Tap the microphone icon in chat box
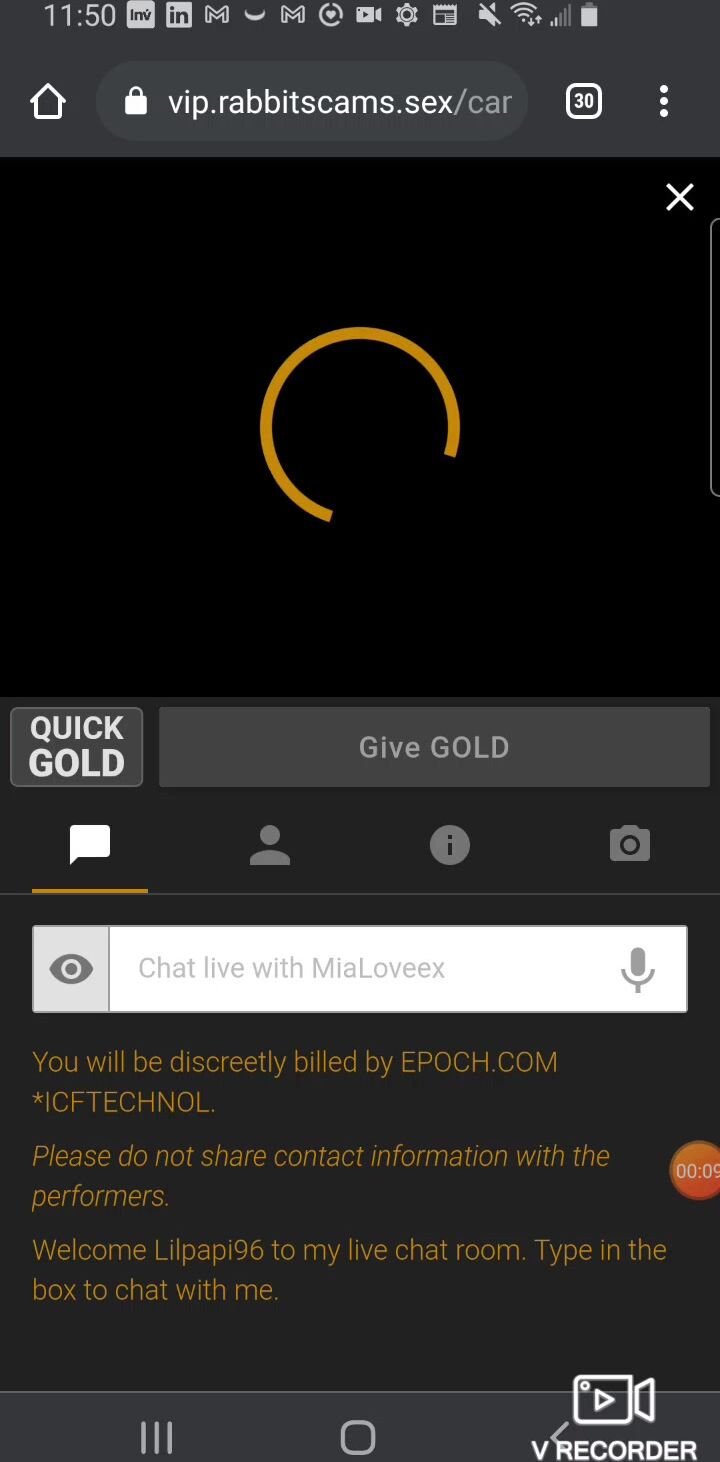 point(638,969)
